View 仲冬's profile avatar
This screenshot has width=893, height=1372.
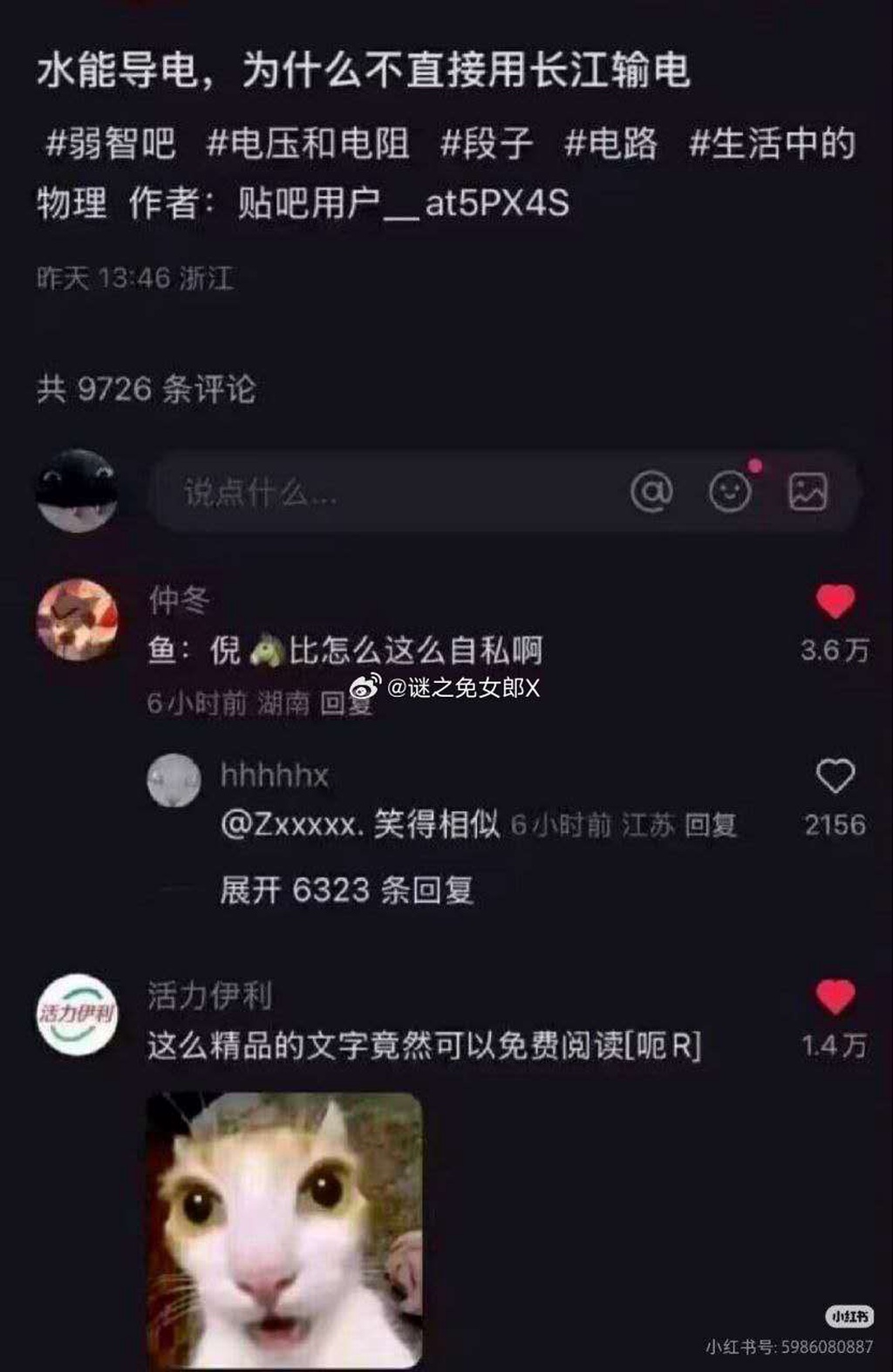tap(77, 620)
